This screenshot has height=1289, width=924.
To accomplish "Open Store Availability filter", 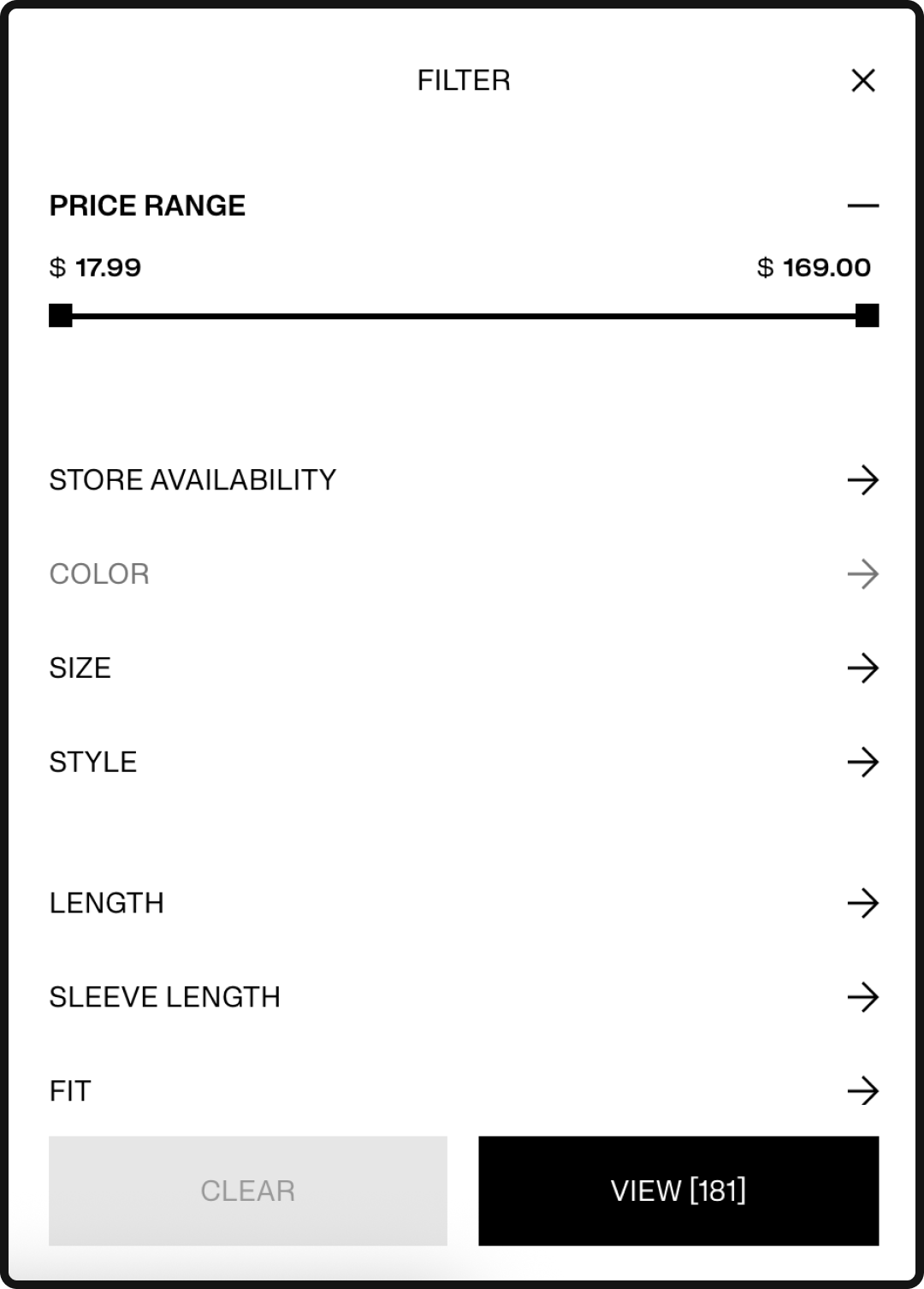I will tap(463, 480).
